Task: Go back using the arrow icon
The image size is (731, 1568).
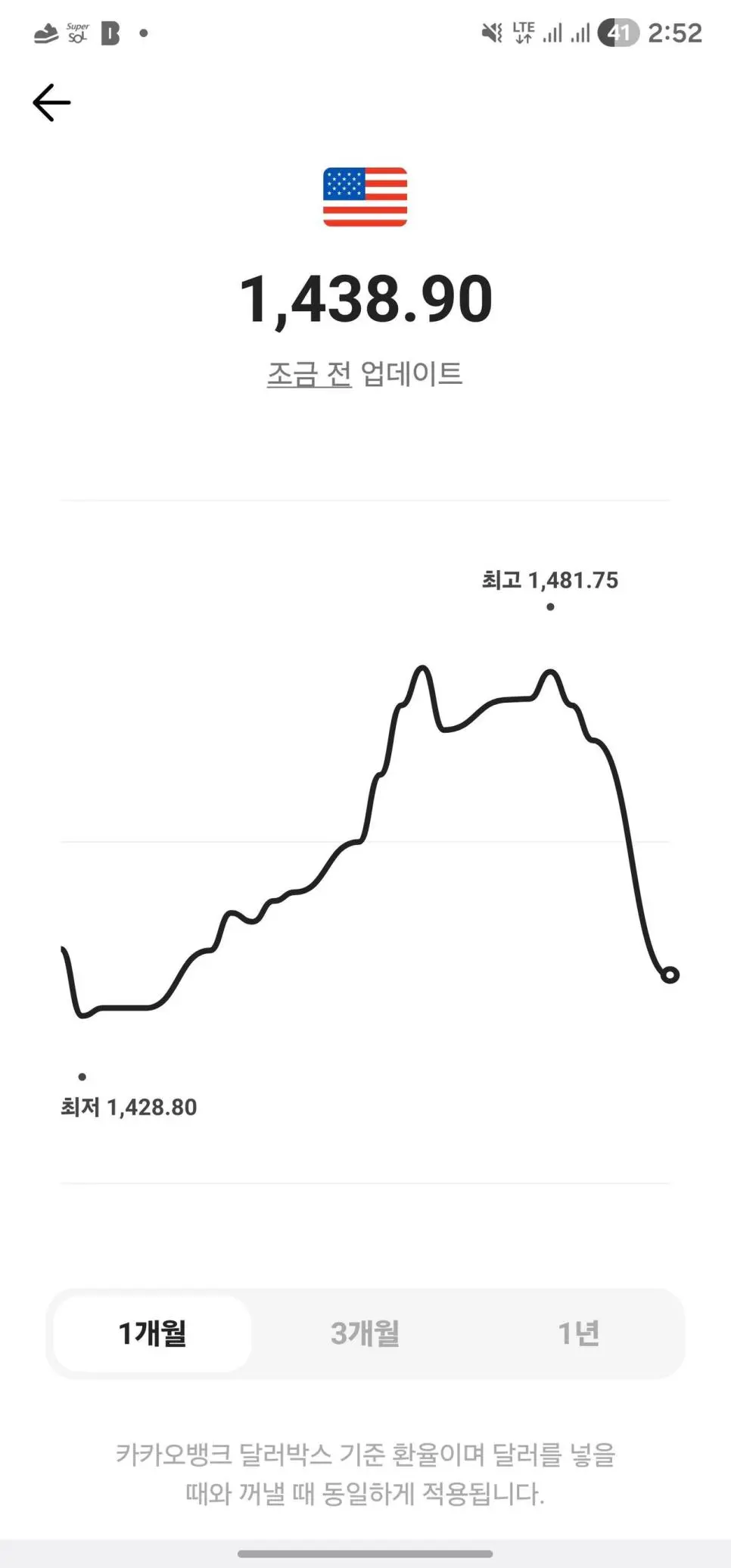Action: 51,103
